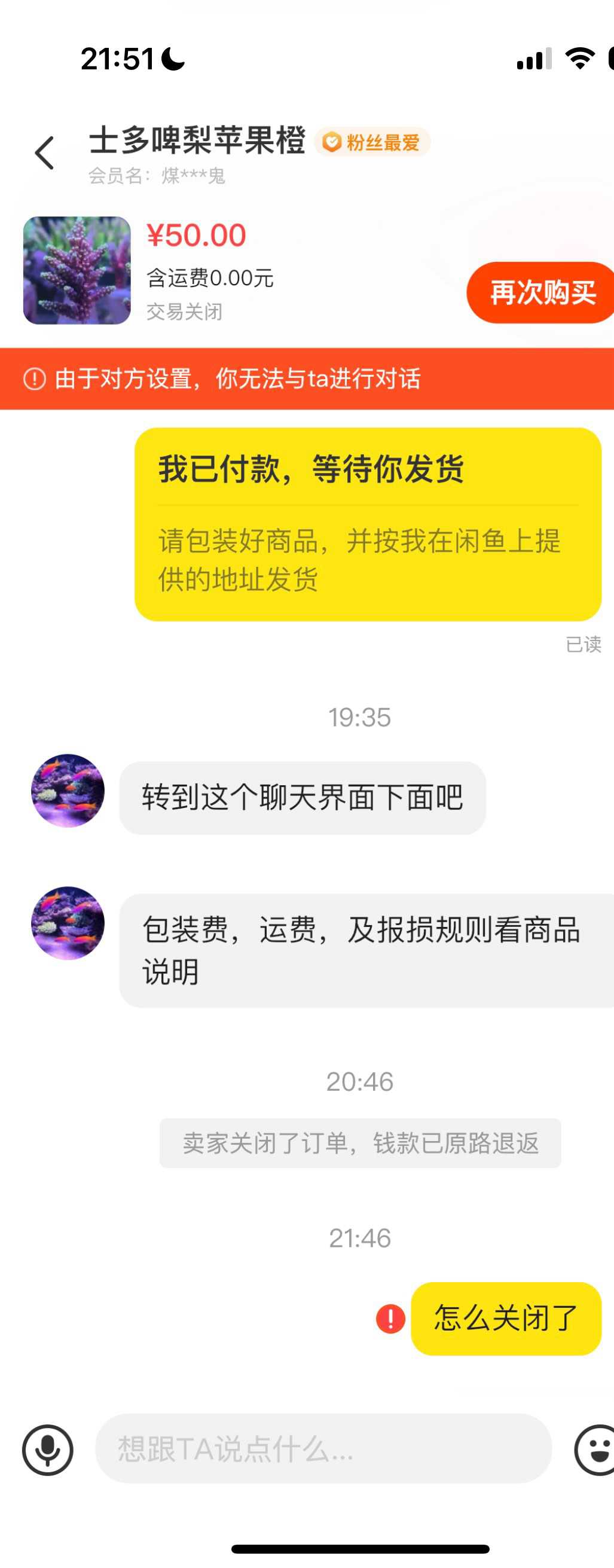
Task: Focus the 想跟TA说点什么 message field
Action: tap(322, 1448)
